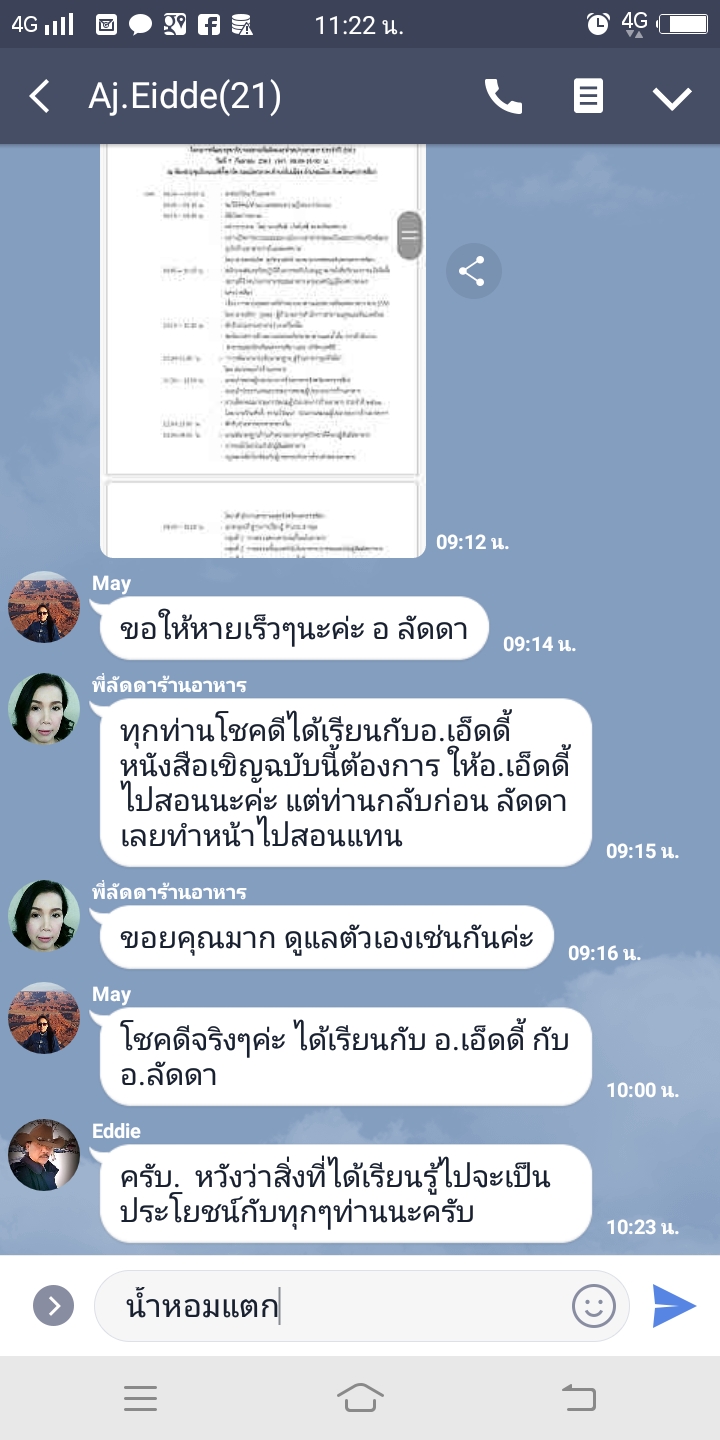
Task: Open พี่ลัดดาร้านอาหาร avatar at 09:15 message
Action: coord(44,709)
